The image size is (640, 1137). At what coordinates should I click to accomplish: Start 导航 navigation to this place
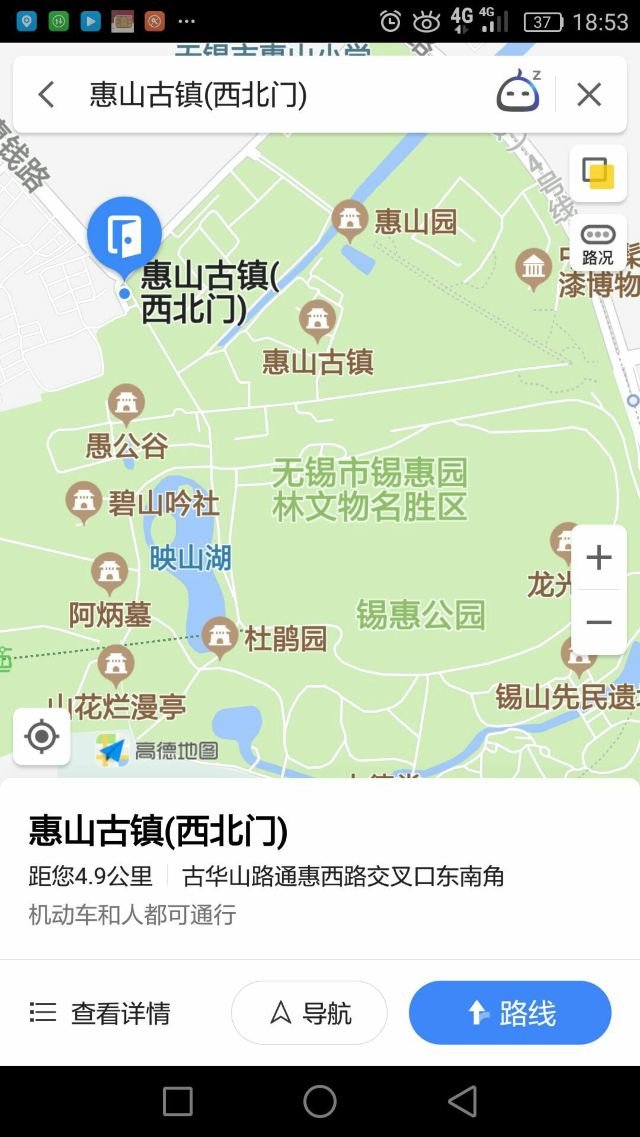[x=310, y=1013]
